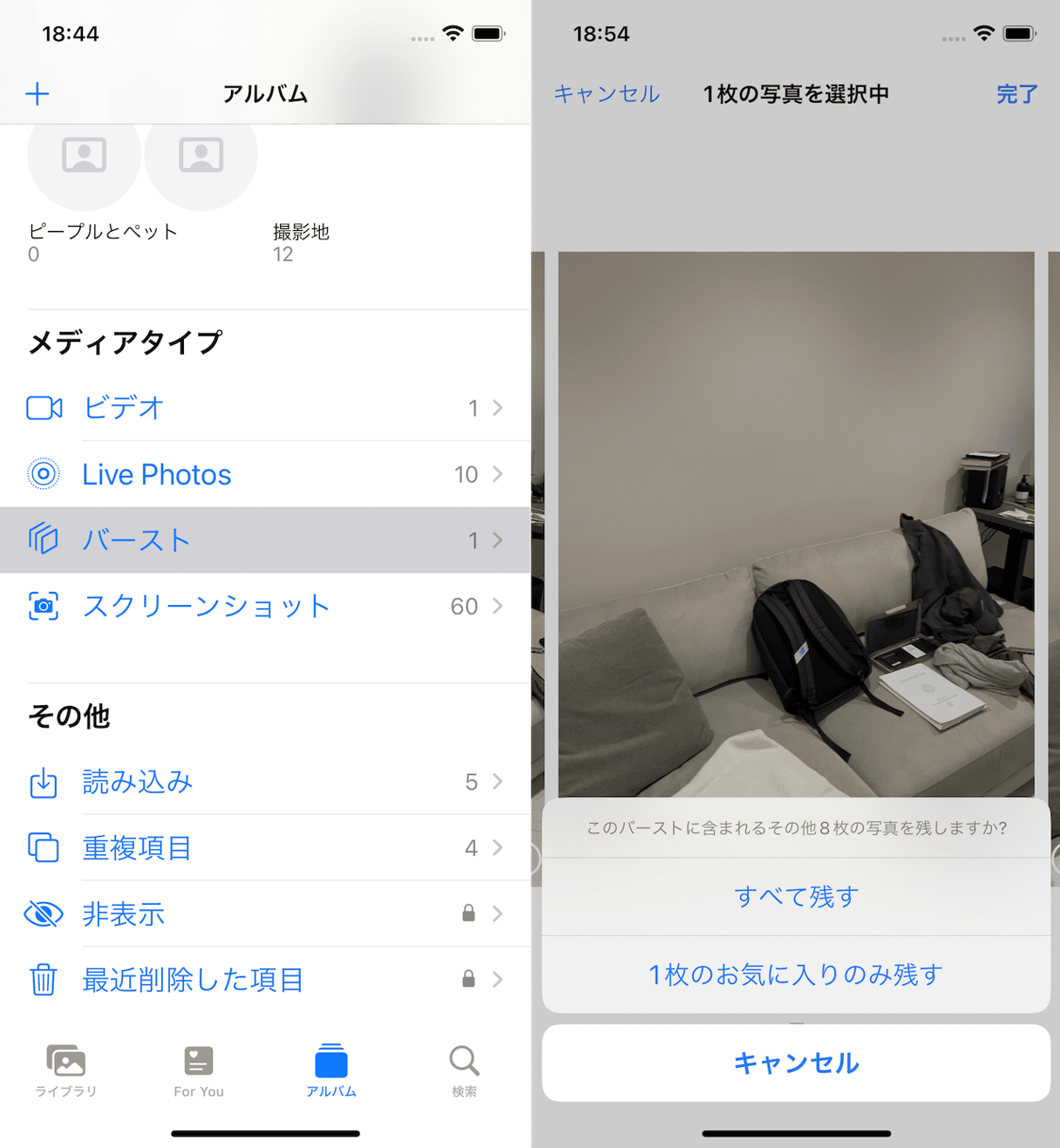Select the アルバム tab
This screenshot has height=1148, width=1060.
point(331,1070)
